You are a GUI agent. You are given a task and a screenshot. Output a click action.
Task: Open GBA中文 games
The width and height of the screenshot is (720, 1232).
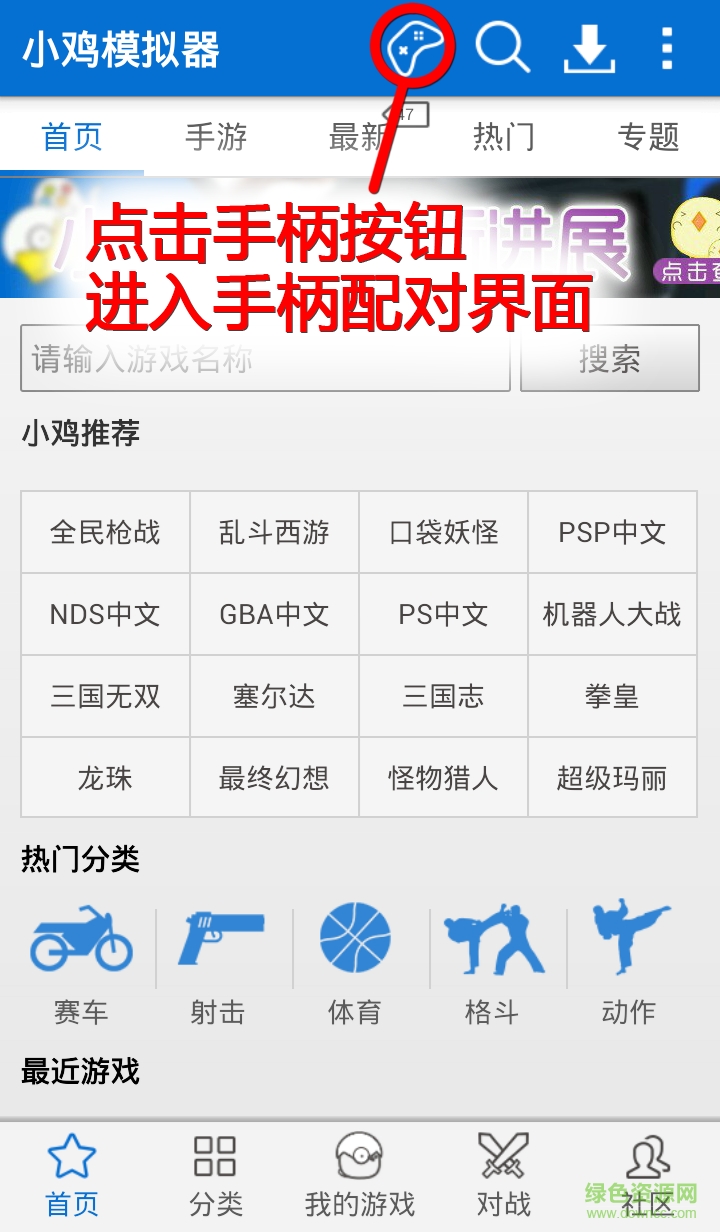274,614
